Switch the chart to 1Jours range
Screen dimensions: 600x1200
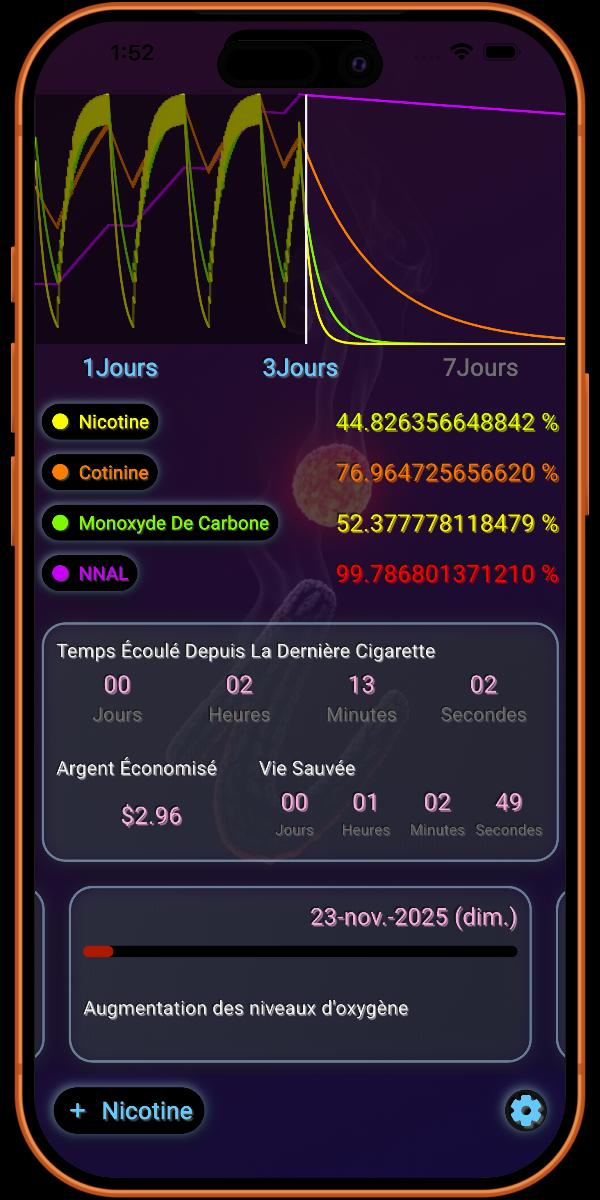coord(120,368)
